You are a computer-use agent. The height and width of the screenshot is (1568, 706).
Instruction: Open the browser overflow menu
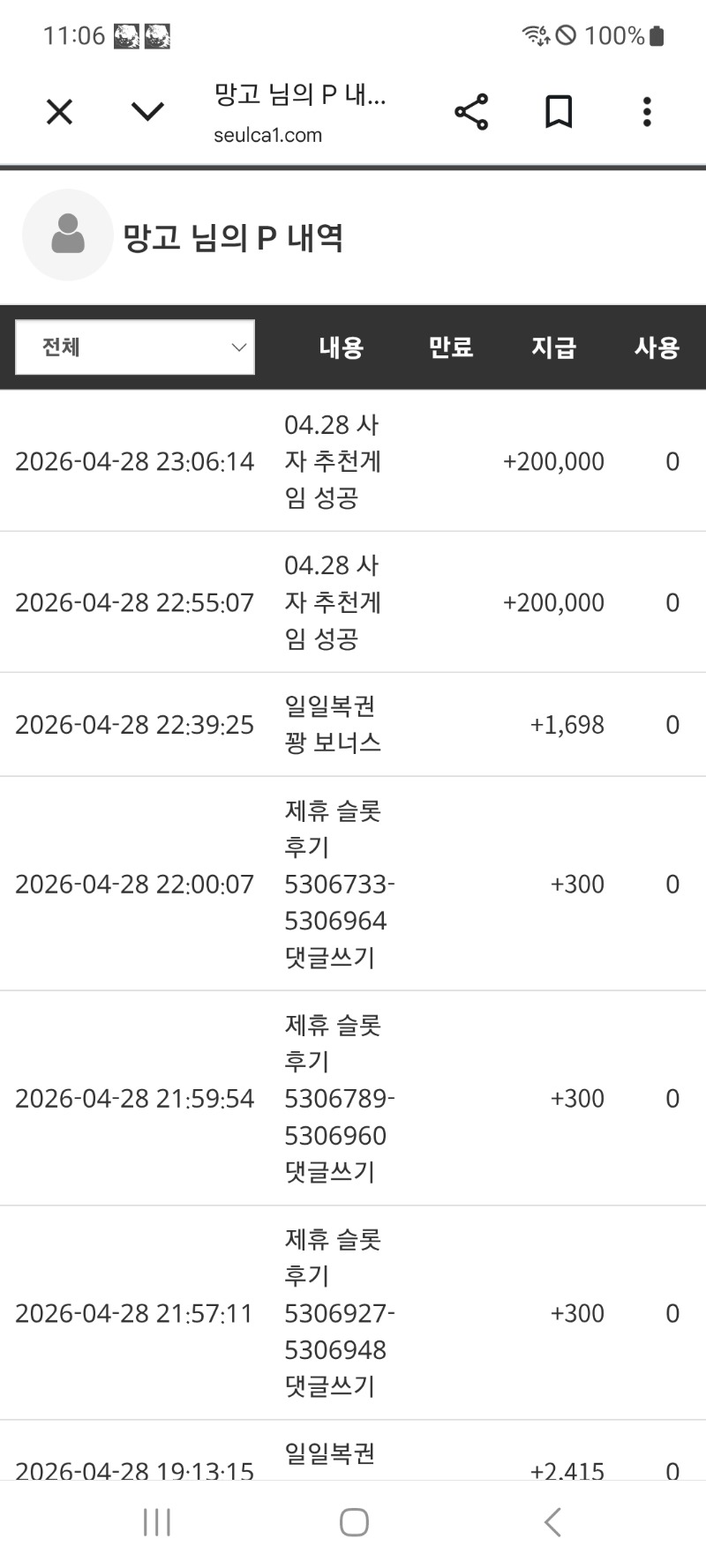pos(647,112)
